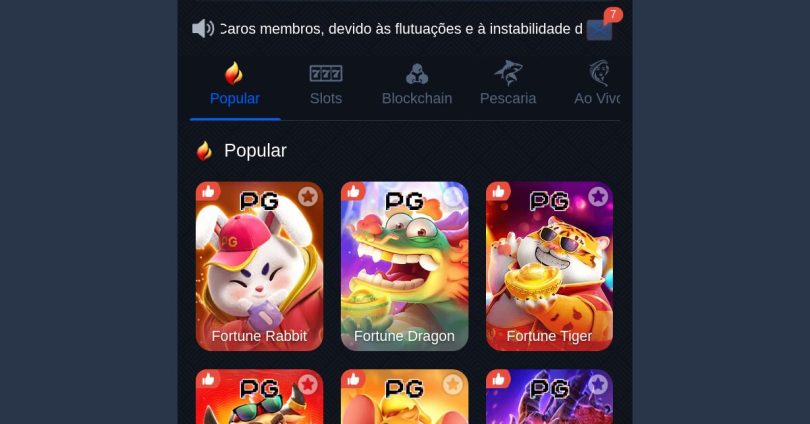Image resolution: width=810 pixels, height=424 pixels.
Task: Switch to the Slots tab
Action: [x=326, y=86]
